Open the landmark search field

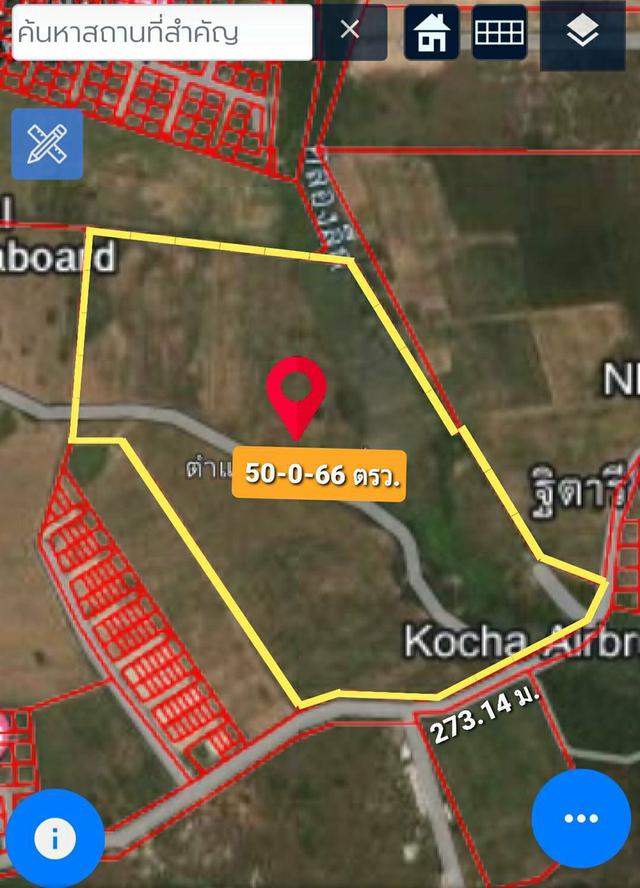(160, 32)
